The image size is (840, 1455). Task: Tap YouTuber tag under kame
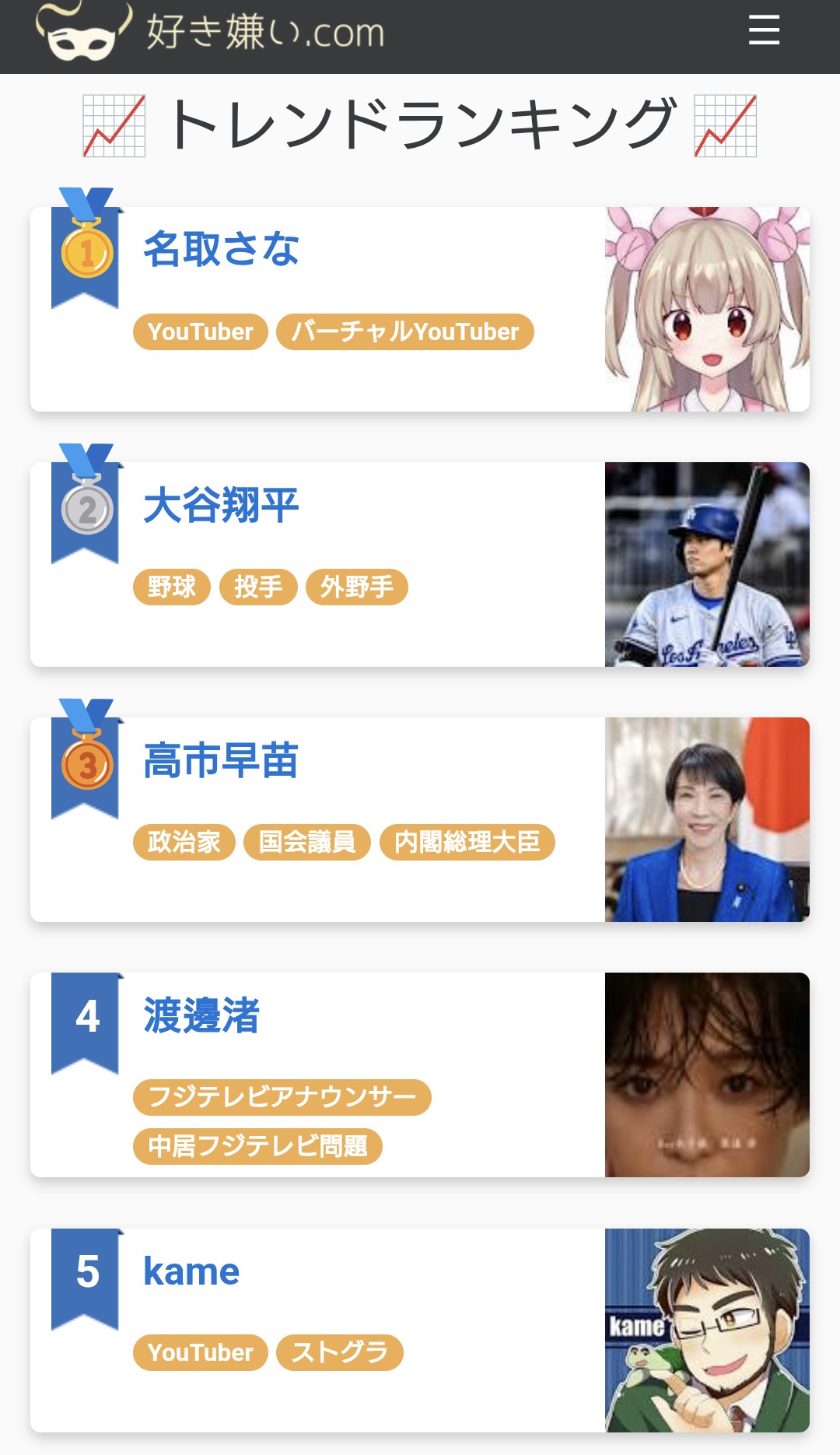point(201,1352)
